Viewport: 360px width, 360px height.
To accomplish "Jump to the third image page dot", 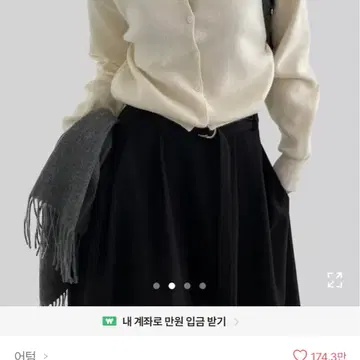I will pos(187,286).
